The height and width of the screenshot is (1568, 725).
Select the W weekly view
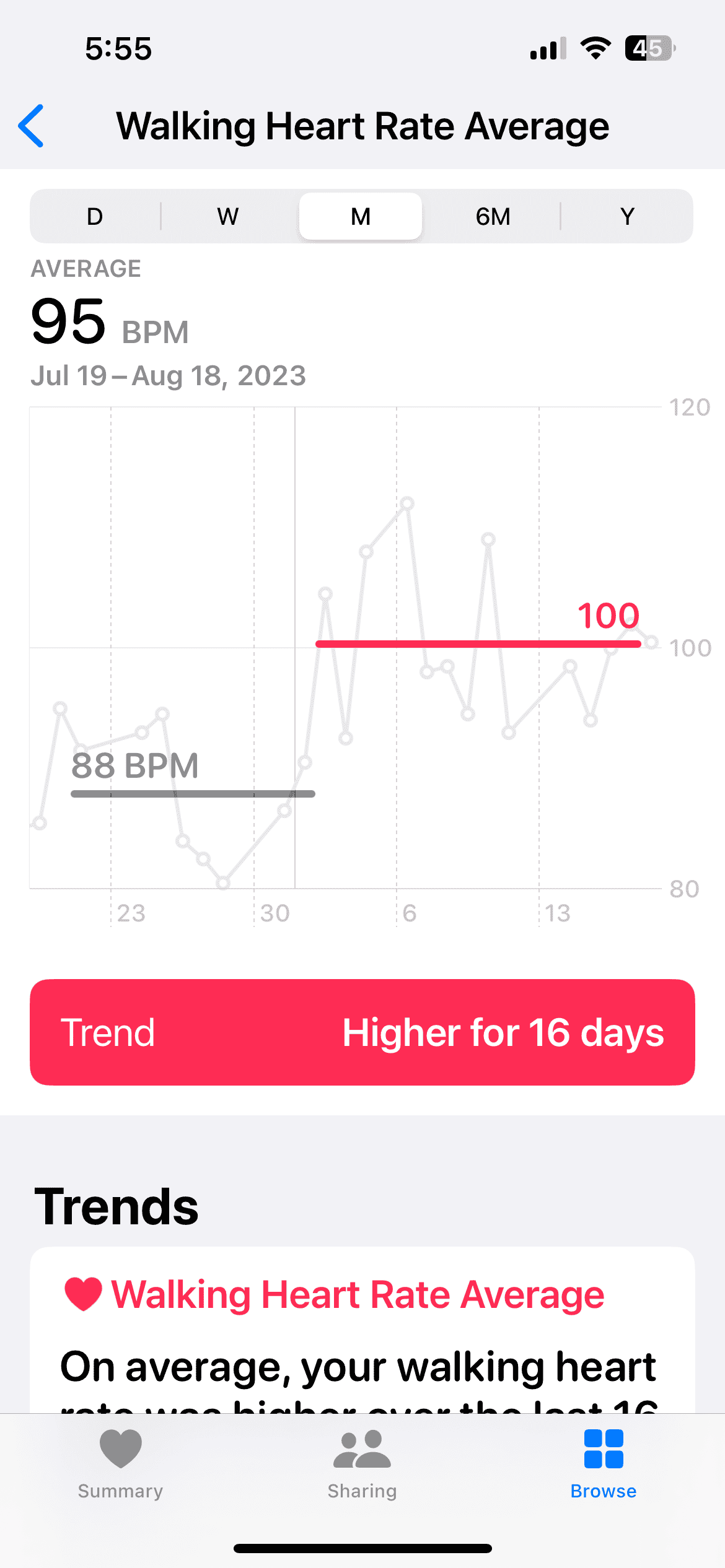[x=228, y=217]
